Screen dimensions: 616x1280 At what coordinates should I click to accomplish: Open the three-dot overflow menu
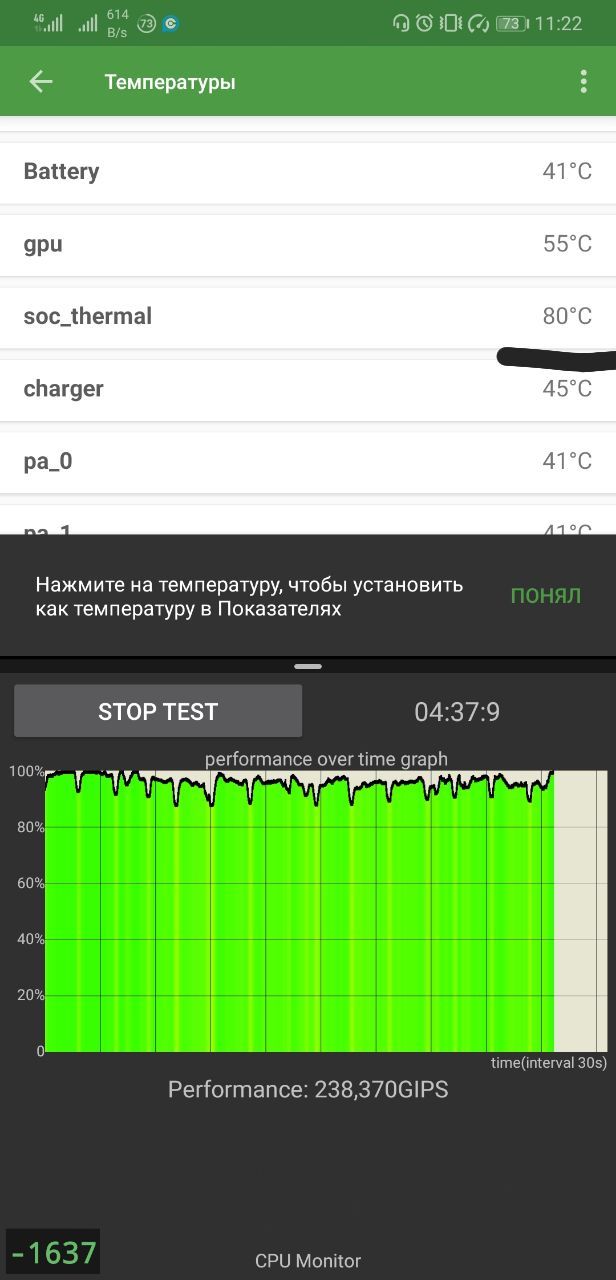pos(584,82)
